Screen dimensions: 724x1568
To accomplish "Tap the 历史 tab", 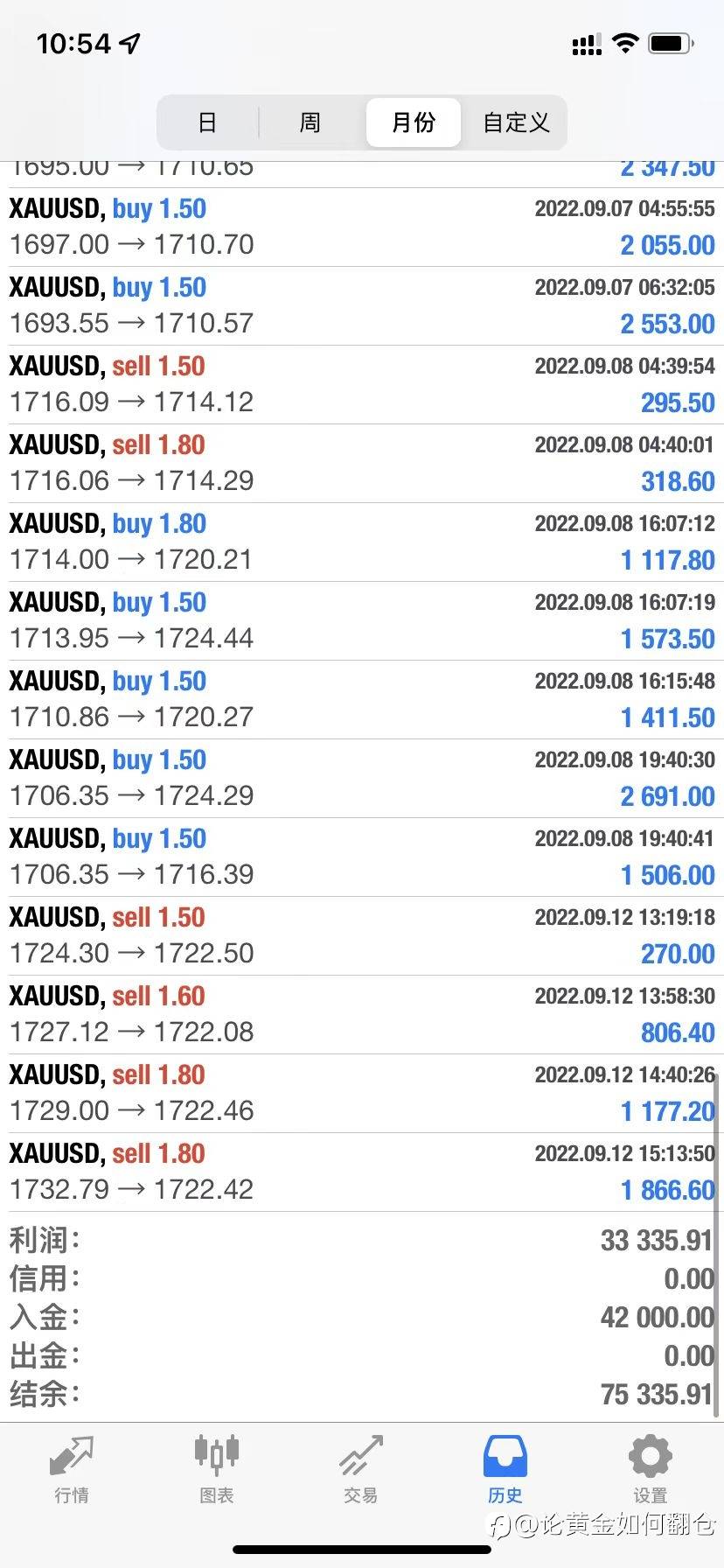I will coord(505,1470).
